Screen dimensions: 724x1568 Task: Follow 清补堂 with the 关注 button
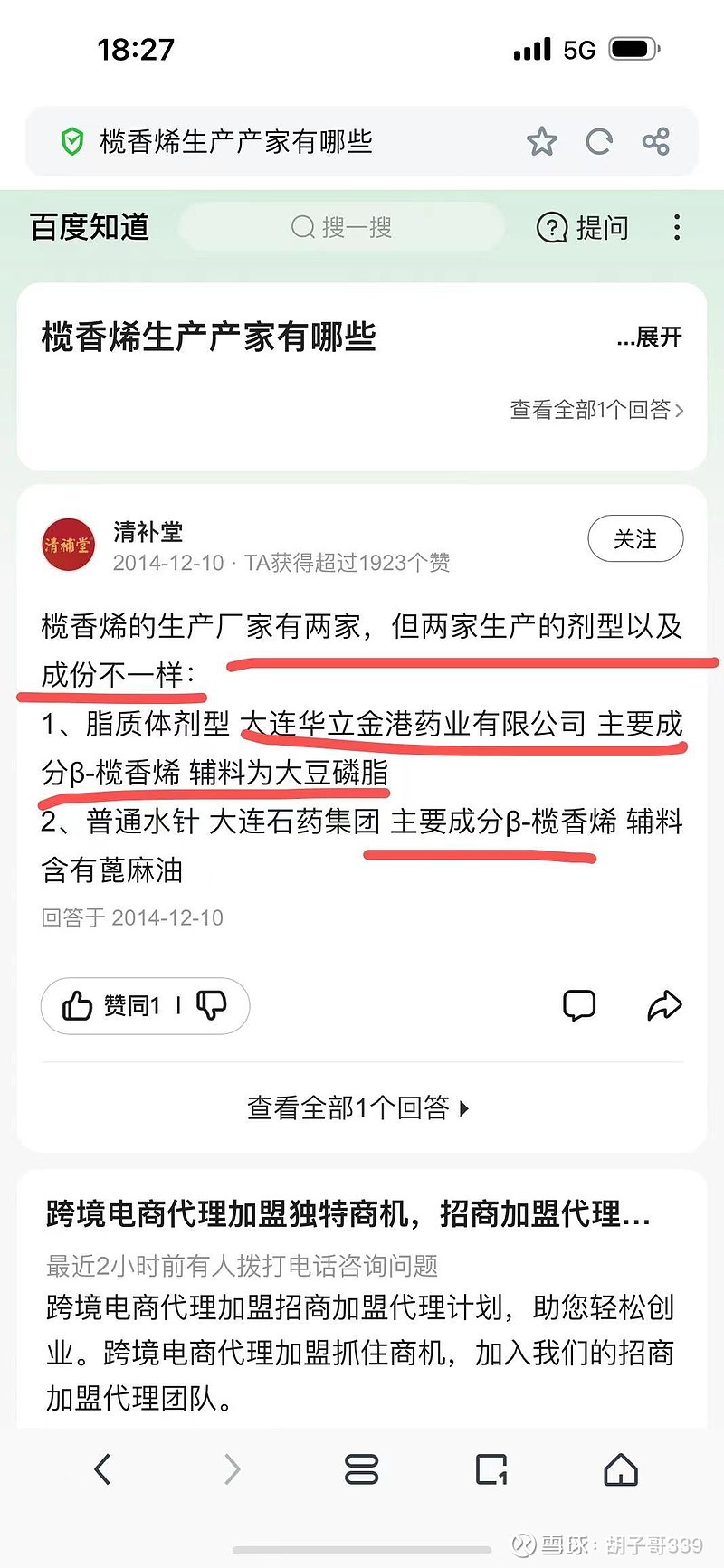635,539
